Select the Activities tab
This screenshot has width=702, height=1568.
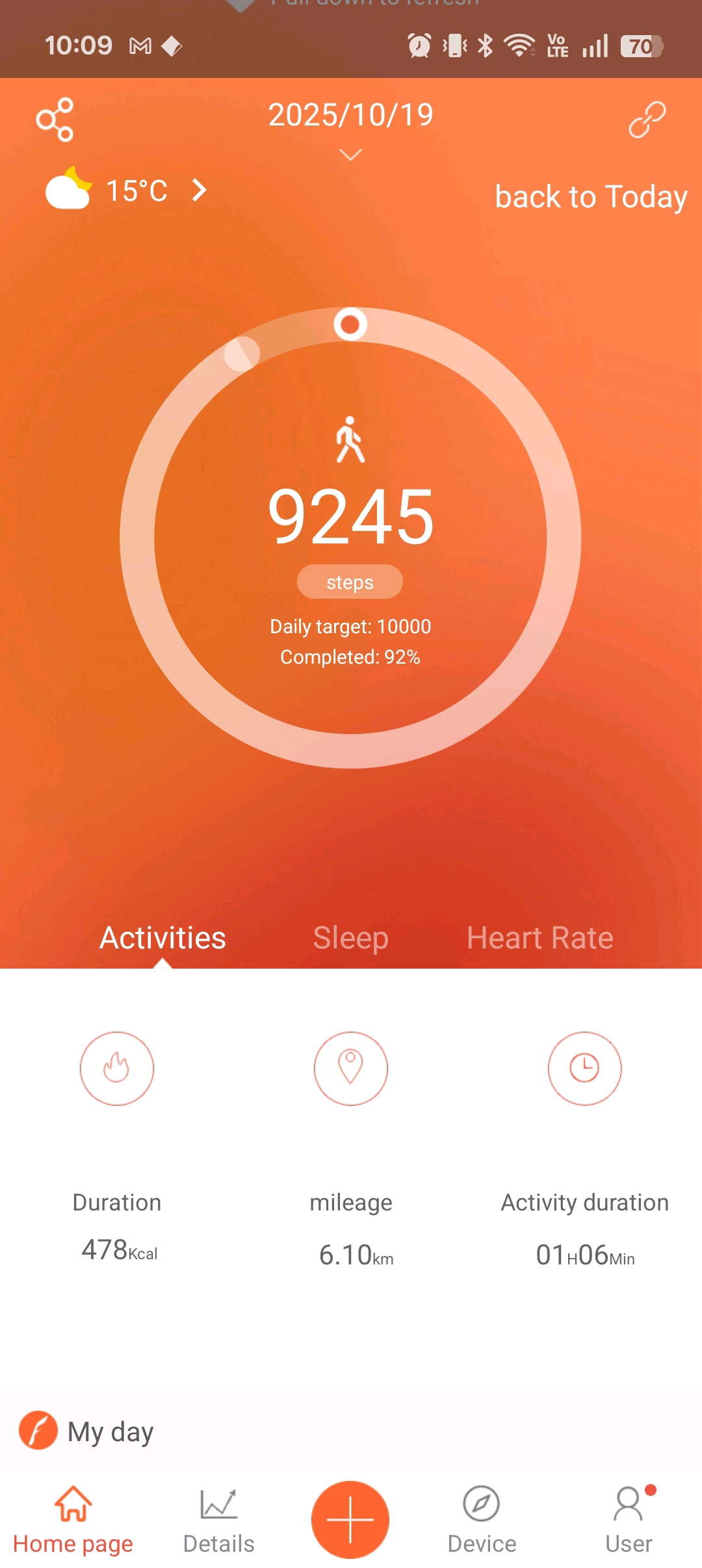tap(162, 937)
